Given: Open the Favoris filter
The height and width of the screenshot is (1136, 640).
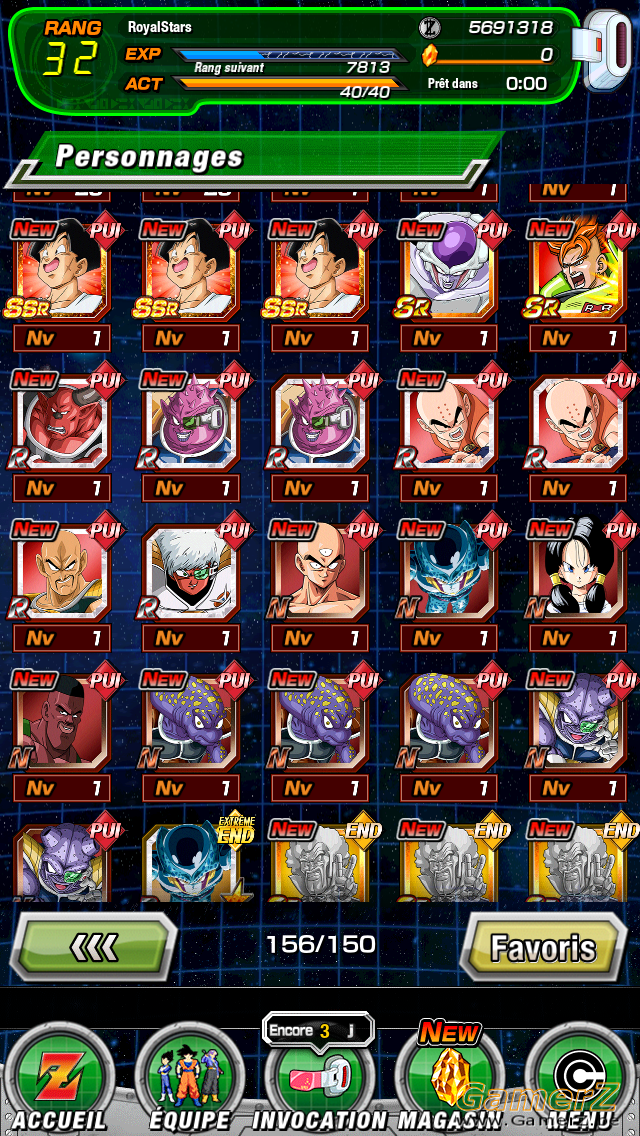Looking at the screenshot, I should pyautogui.click(x=544, y=946).
